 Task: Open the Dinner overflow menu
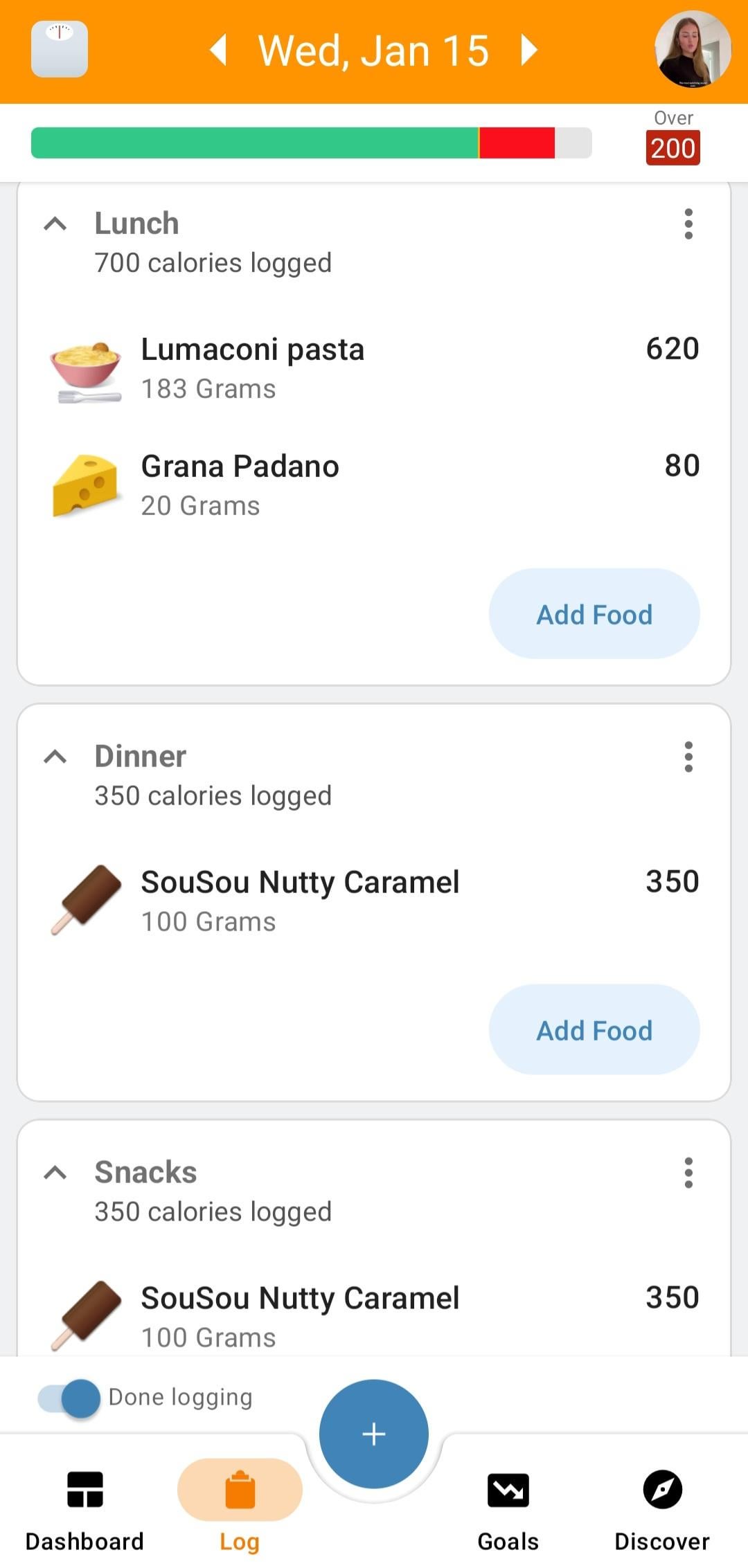[x=688, y=757]
